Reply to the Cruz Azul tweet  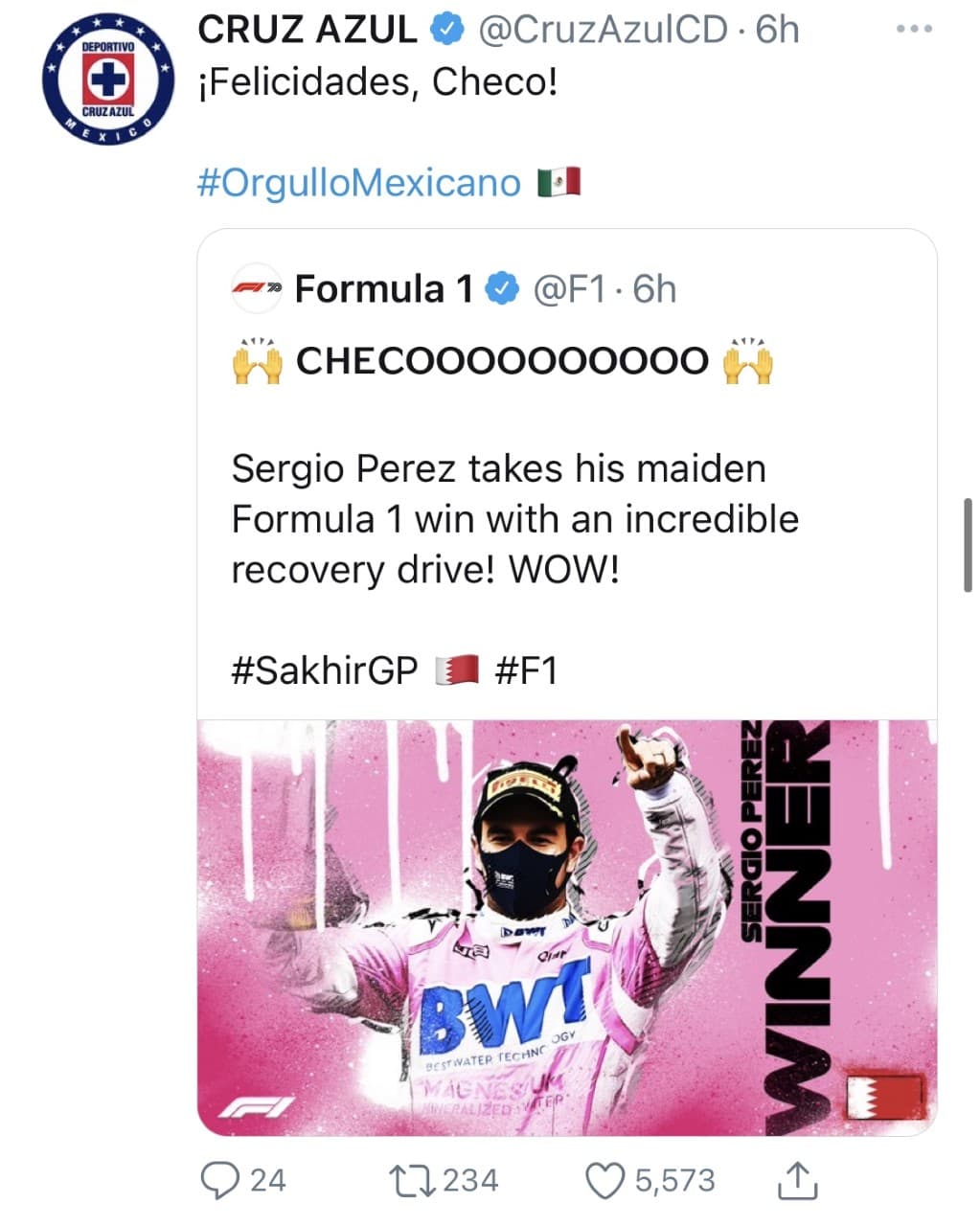click(x=221, y=1180)
